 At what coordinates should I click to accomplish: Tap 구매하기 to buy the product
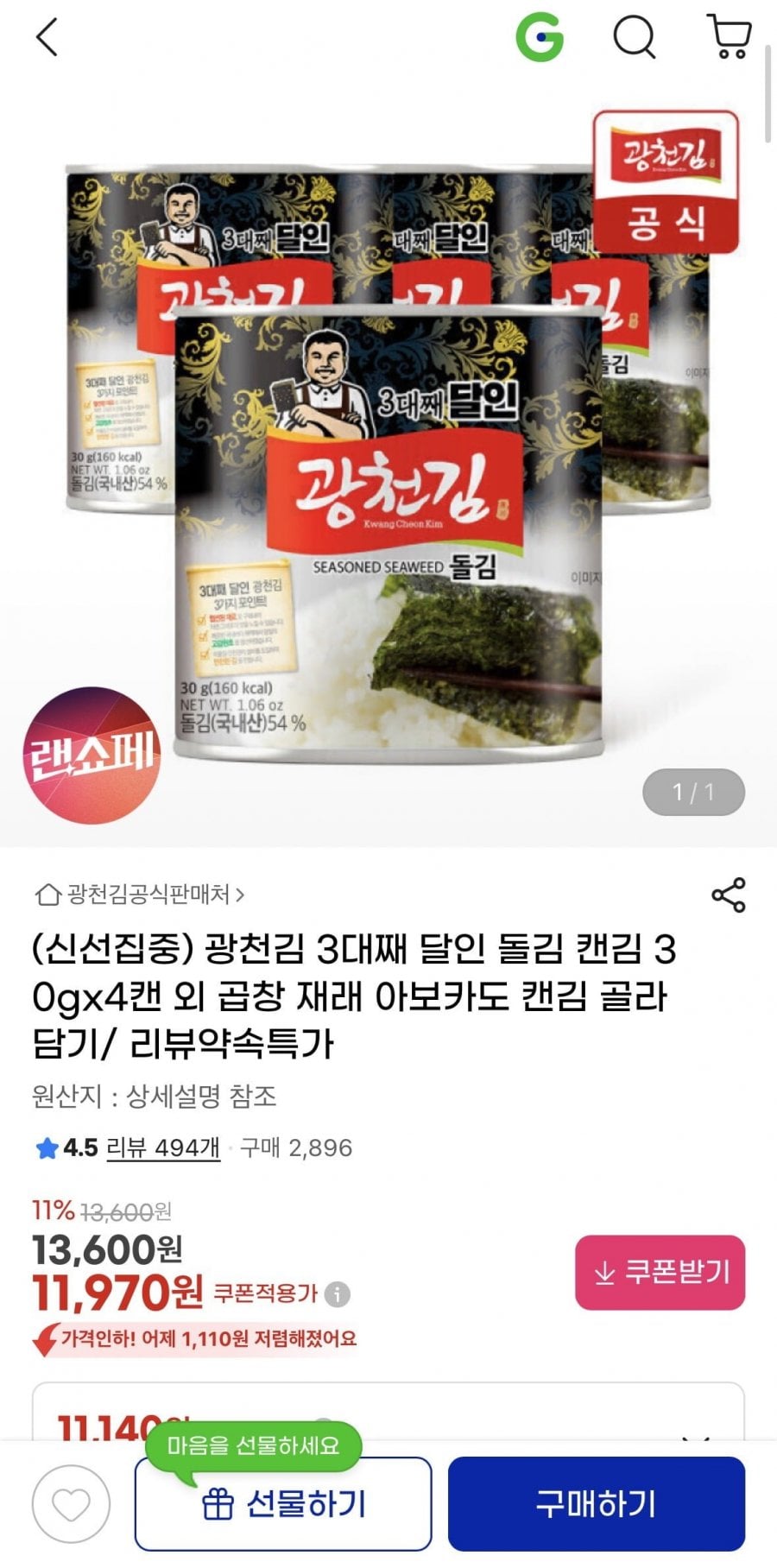click(596, 1505)
